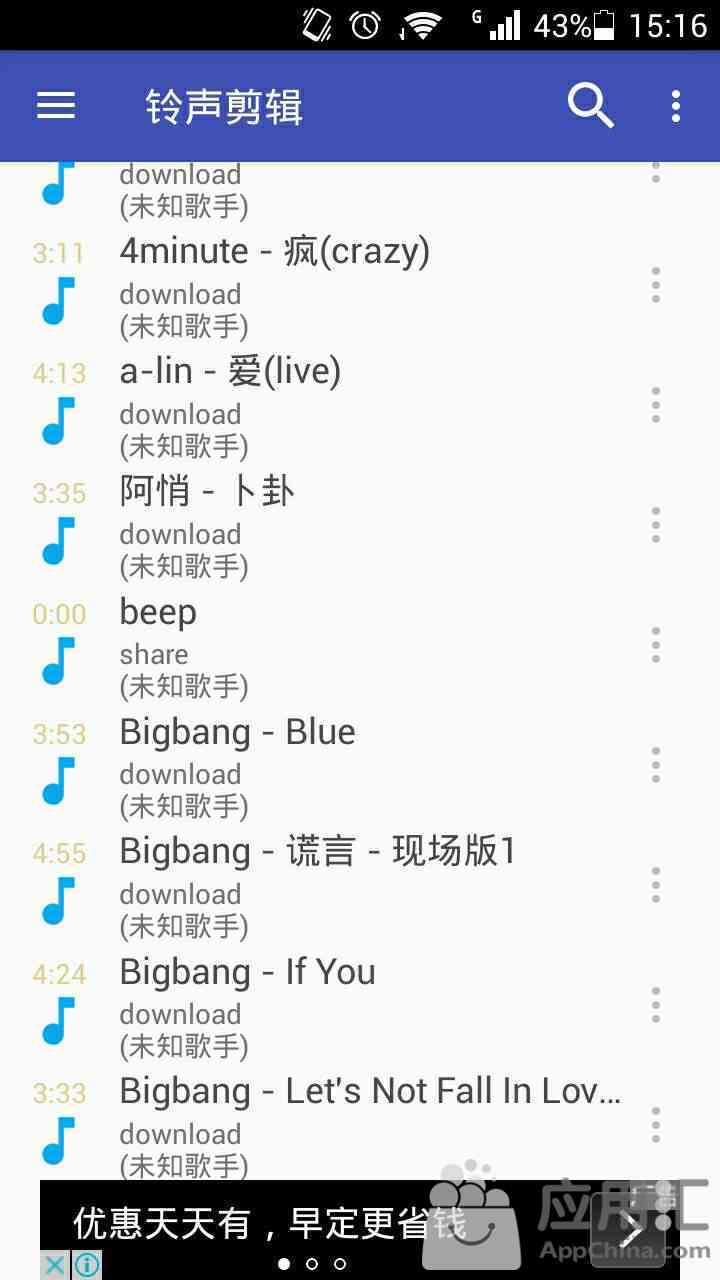Open options for 阿悄 - 卜卦
Image resolution: width=720 pixels, height=1280 pixels.
click(x=656, y=525)
